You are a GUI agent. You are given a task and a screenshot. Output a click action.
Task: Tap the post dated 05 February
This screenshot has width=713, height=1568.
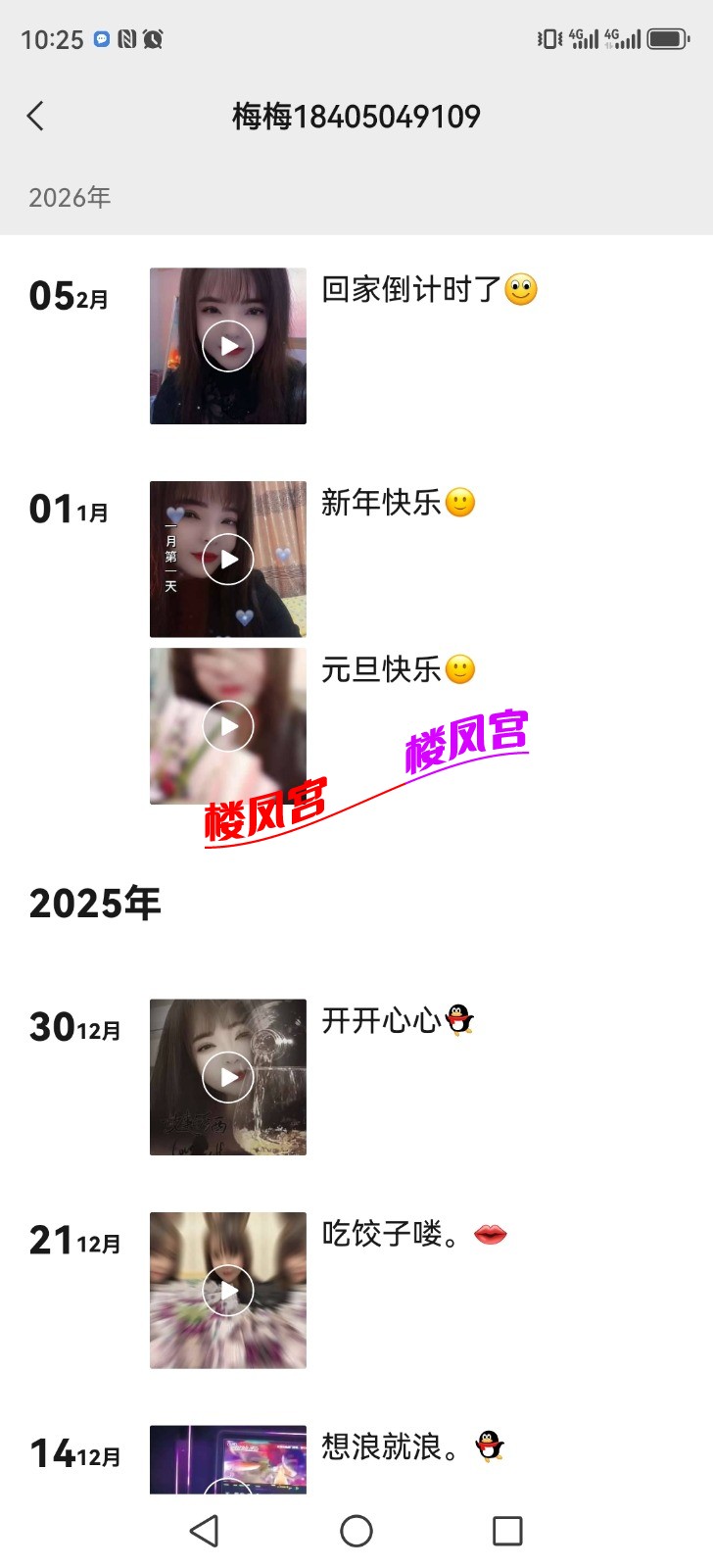pos(68,297)
